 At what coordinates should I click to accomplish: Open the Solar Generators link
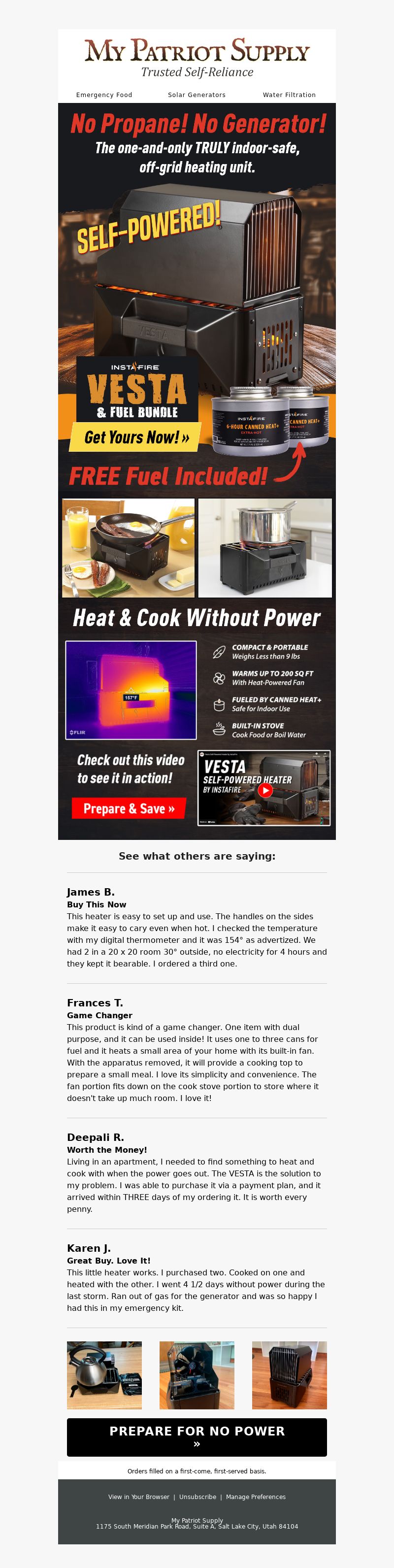point(197,95)
